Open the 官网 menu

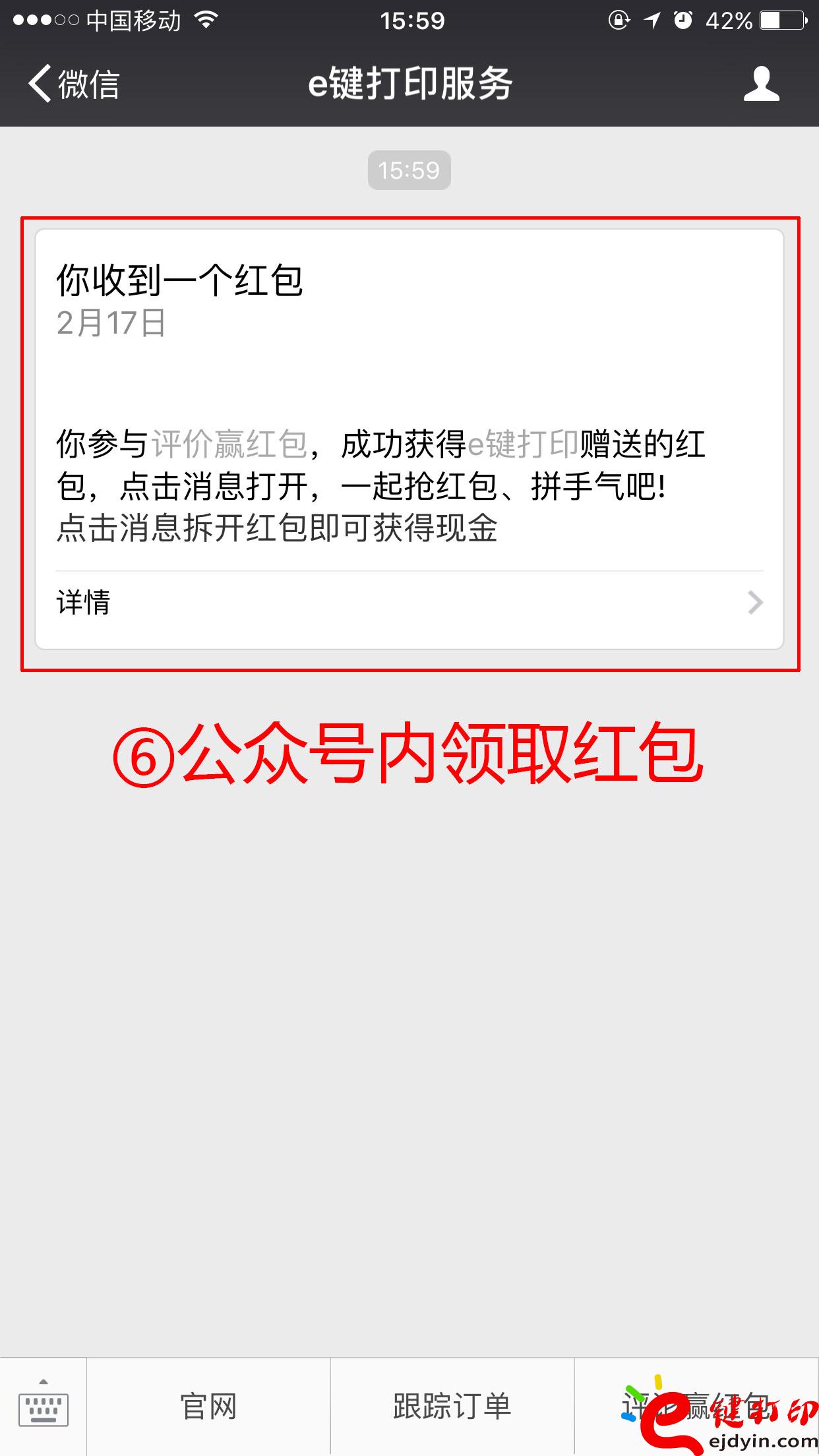pyautogui.click(x=208, y=1407)
